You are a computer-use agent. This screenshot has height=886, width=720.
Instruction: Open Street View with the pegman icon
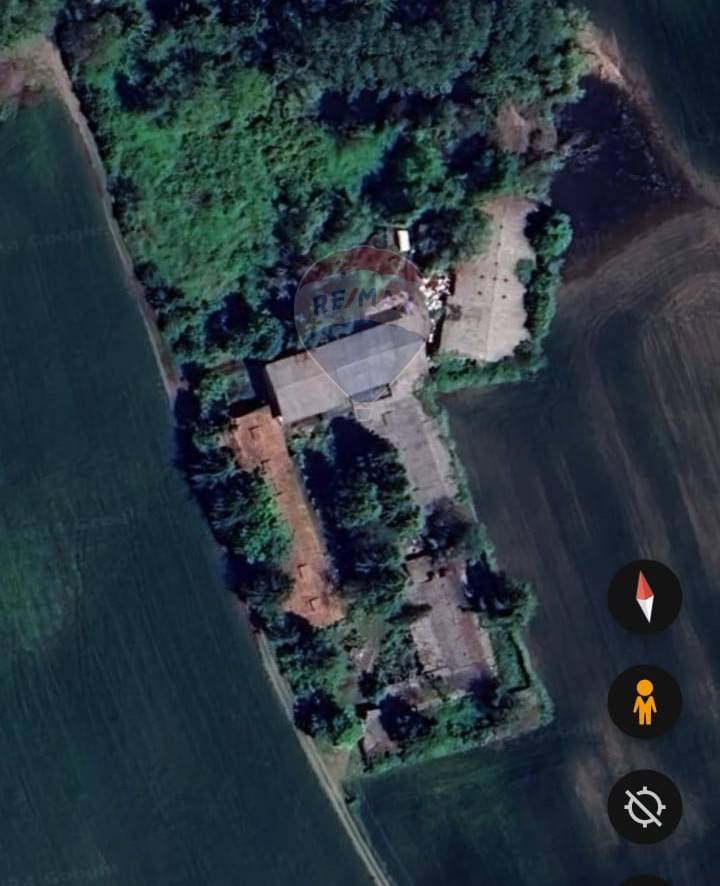click(x=645, y=702)
